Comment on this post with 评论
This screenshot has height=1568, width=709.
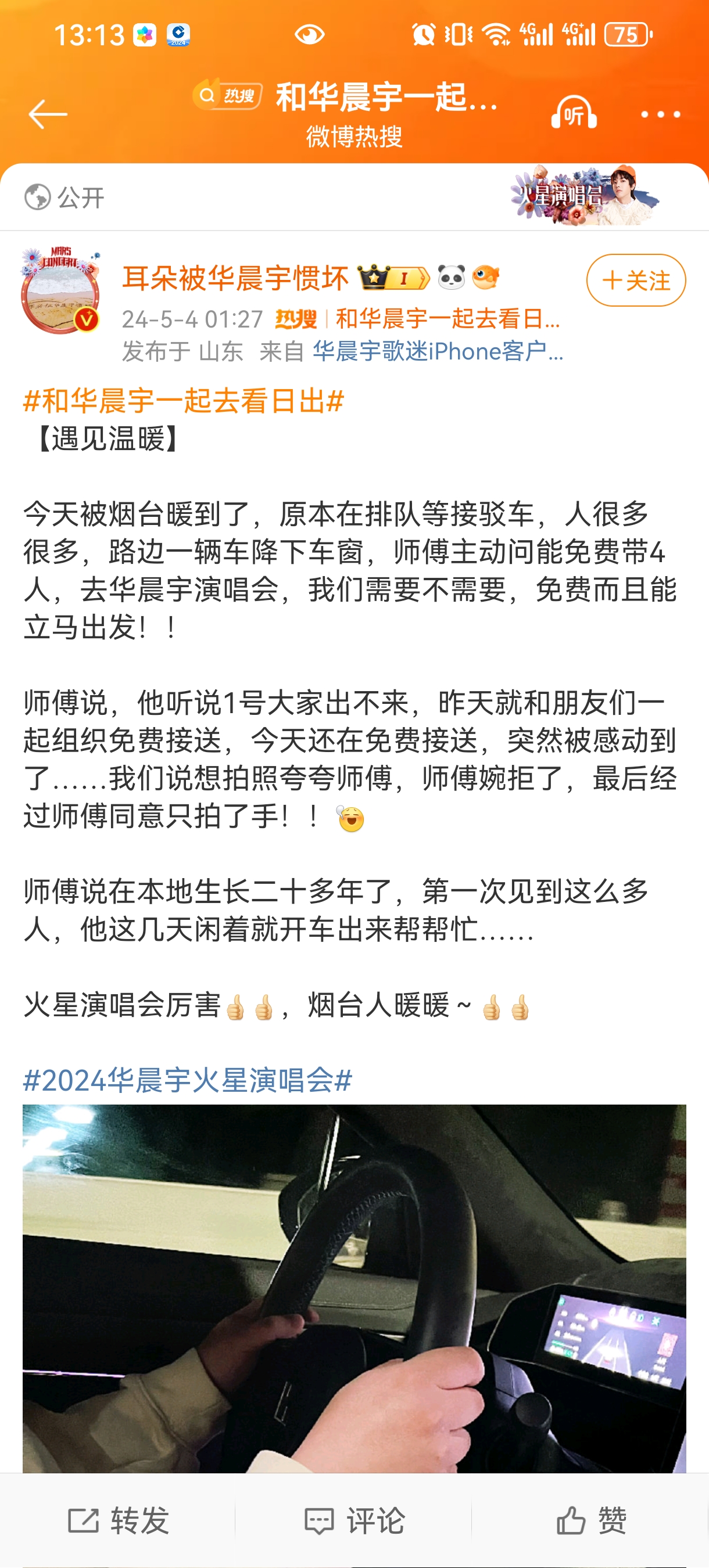tap(354, 1520)
